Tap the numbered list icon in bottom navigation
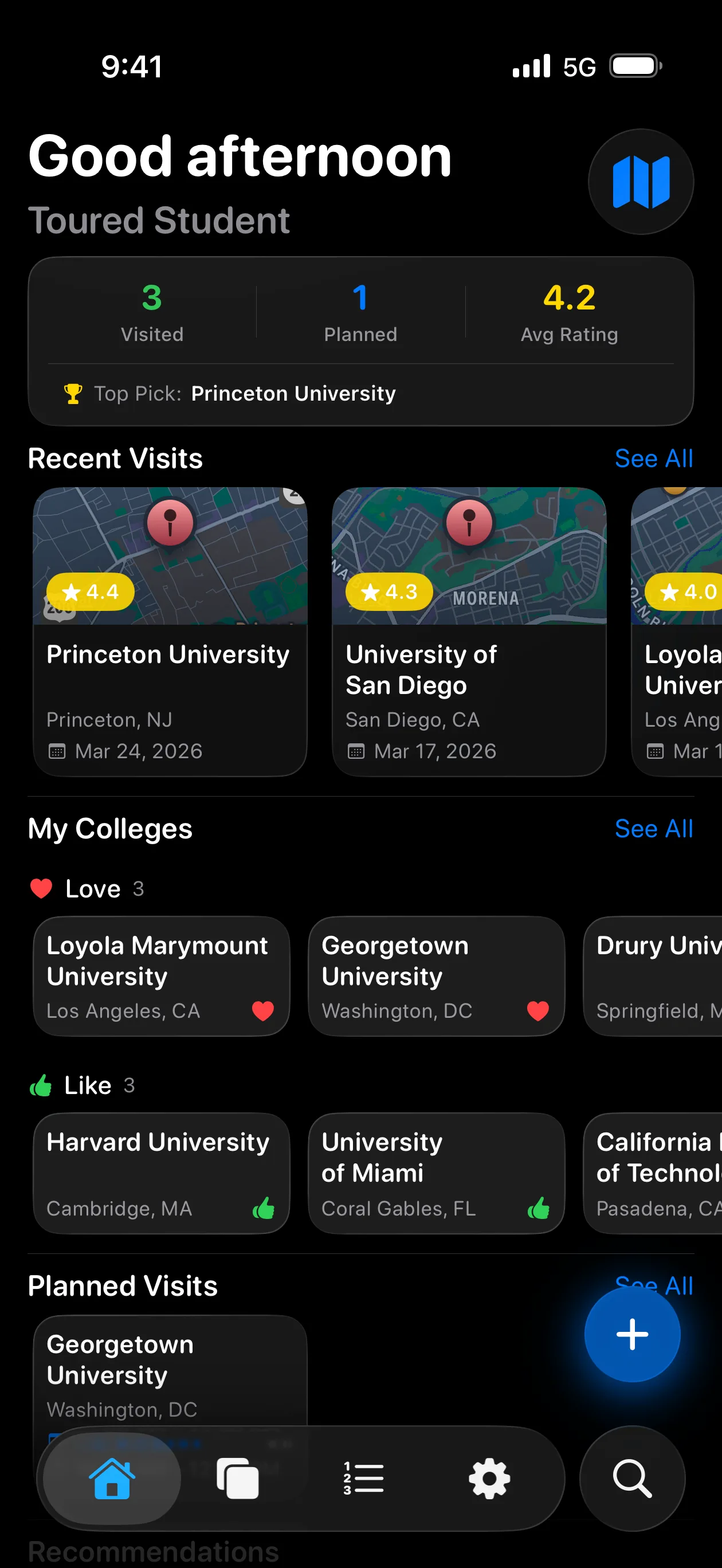The width and height of the screenshot is (722, 1568). point(363,1479)
